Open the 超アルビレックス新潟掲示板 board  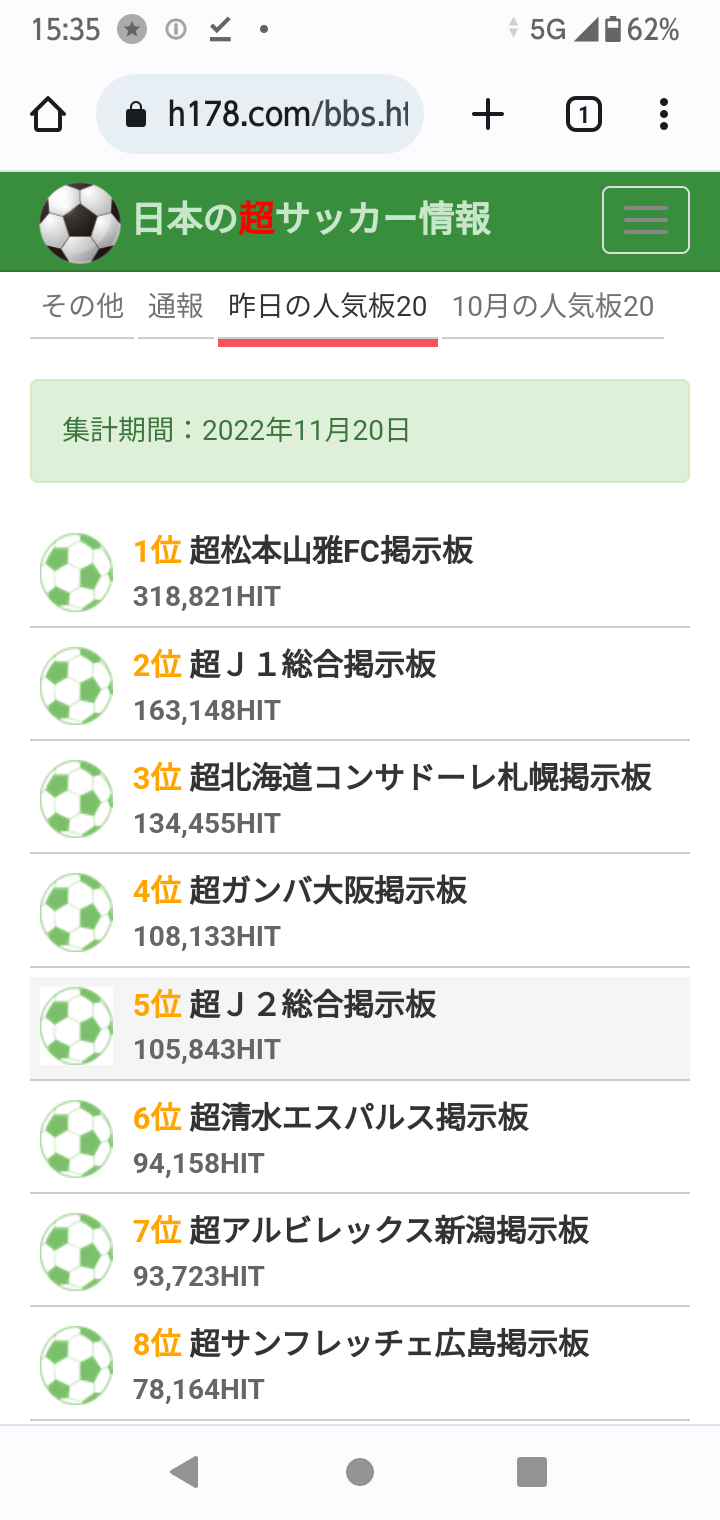coord(360,1250)
